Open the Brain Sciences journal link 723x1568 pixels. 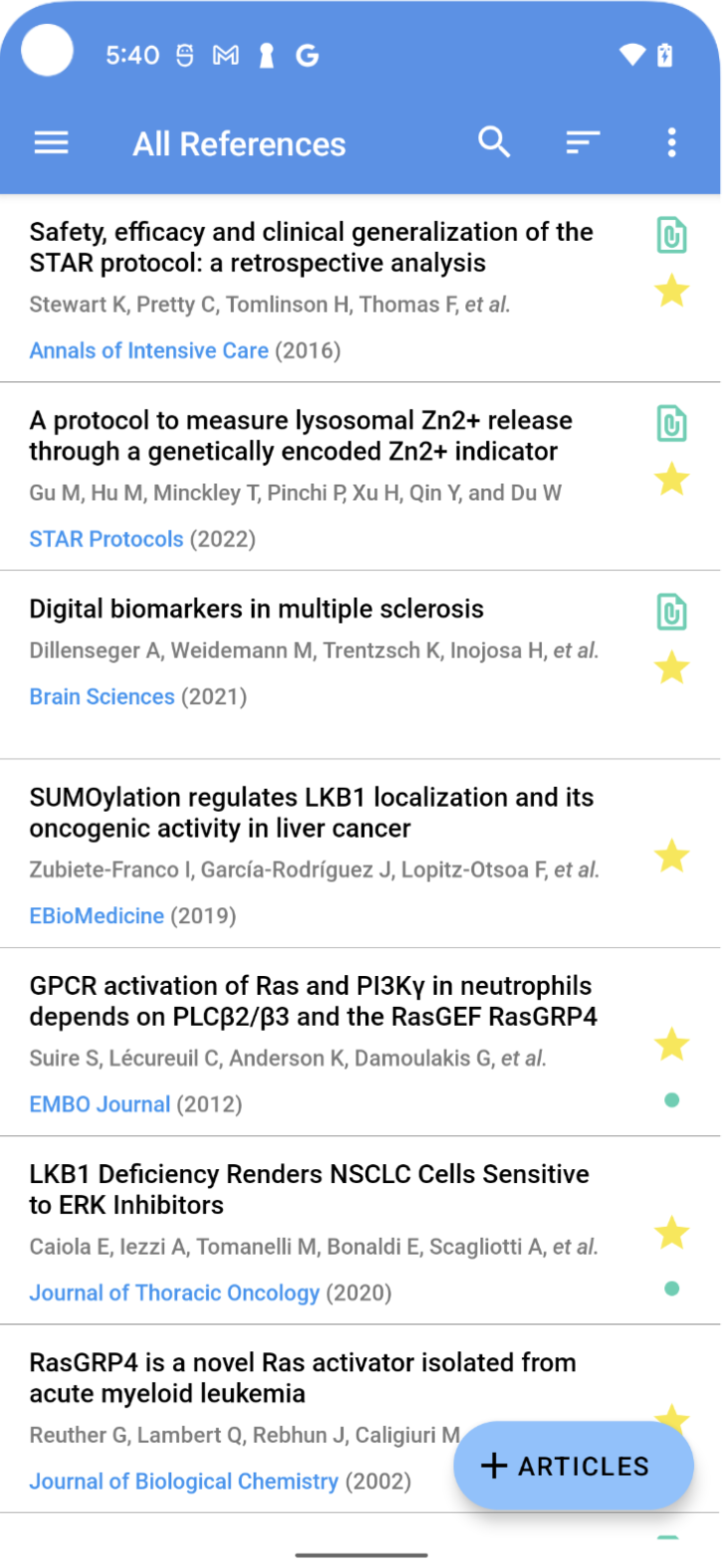pos(102,696)
